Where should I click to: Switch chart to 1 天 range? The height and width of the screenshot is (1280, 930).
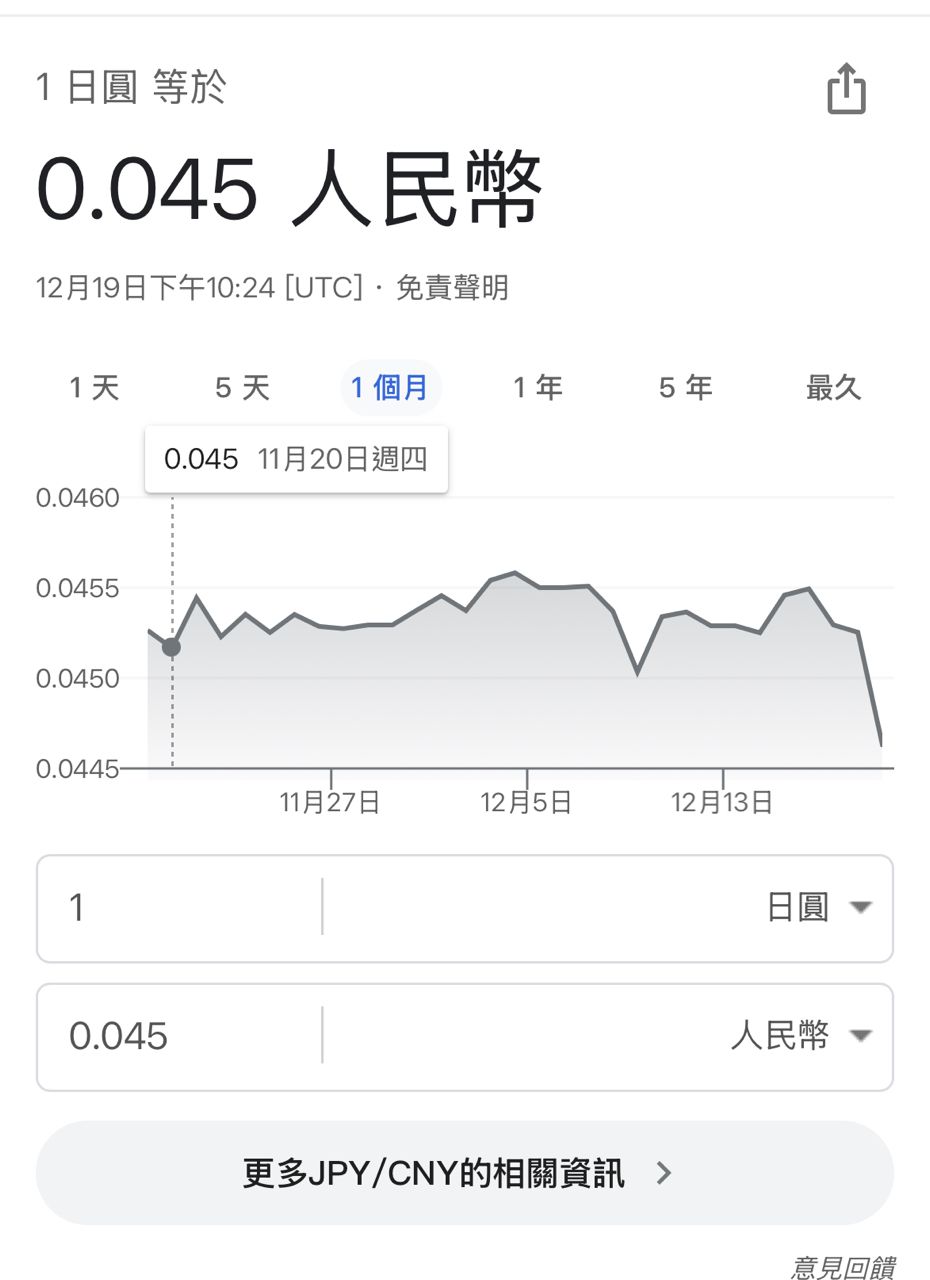pyautogui.click(x=94, y=388)
